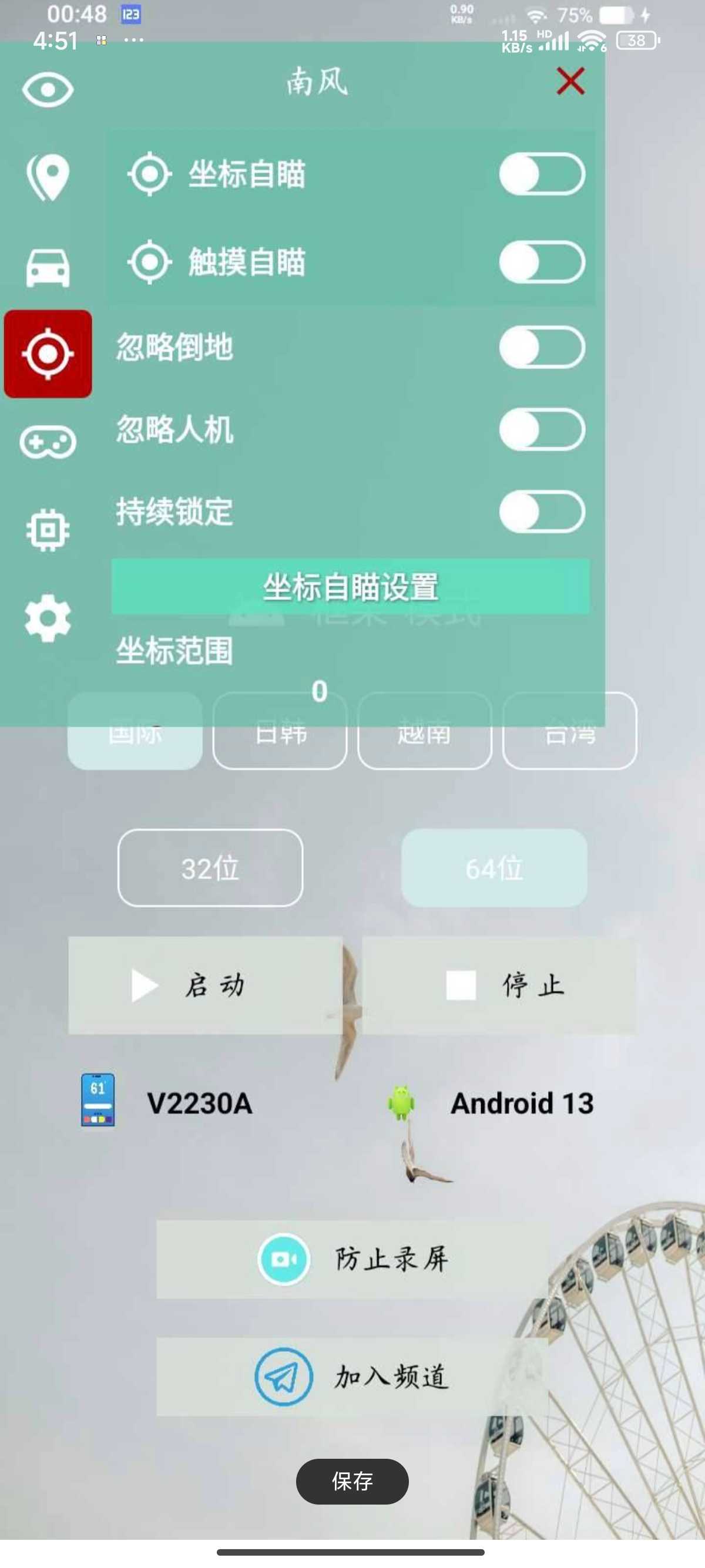Screen dimensions: 705x1568
Task: Turn on 触摸自瞄
Action: (541, 263)
